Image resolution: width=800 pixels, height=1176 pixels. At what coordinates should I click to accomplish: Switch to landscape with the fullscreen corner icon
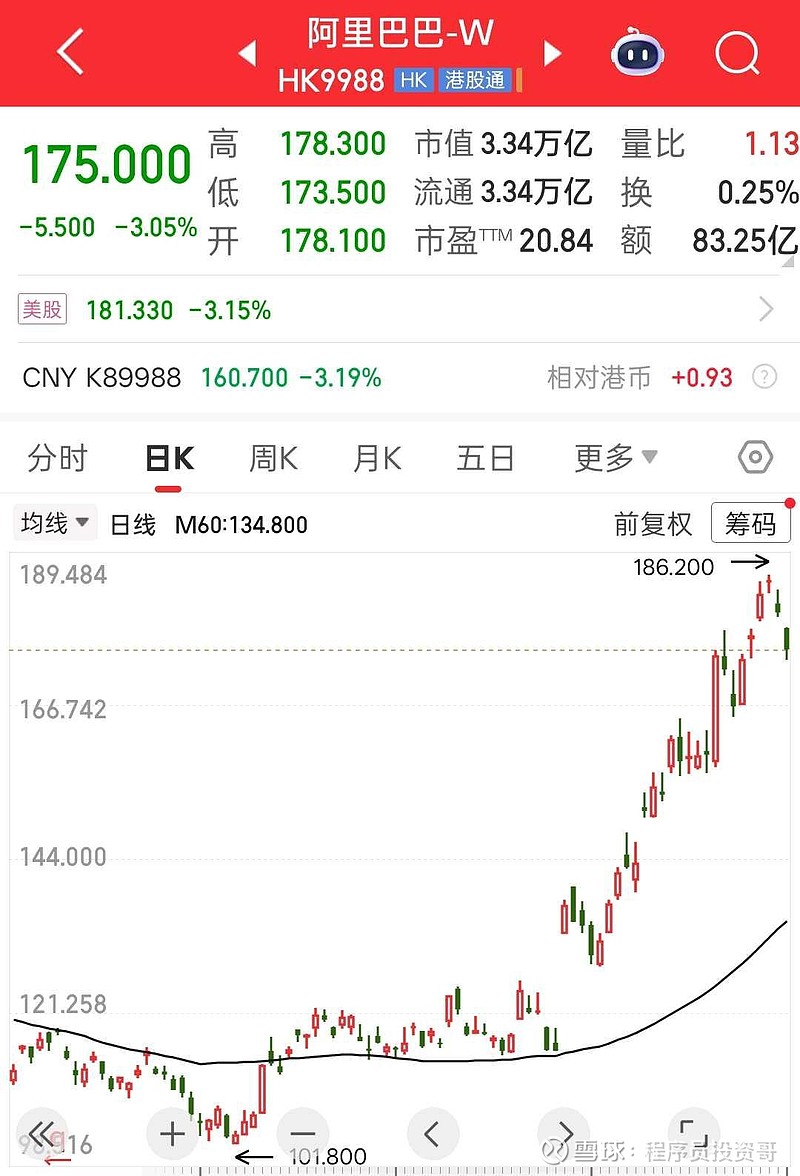(x=695, y=1134)
